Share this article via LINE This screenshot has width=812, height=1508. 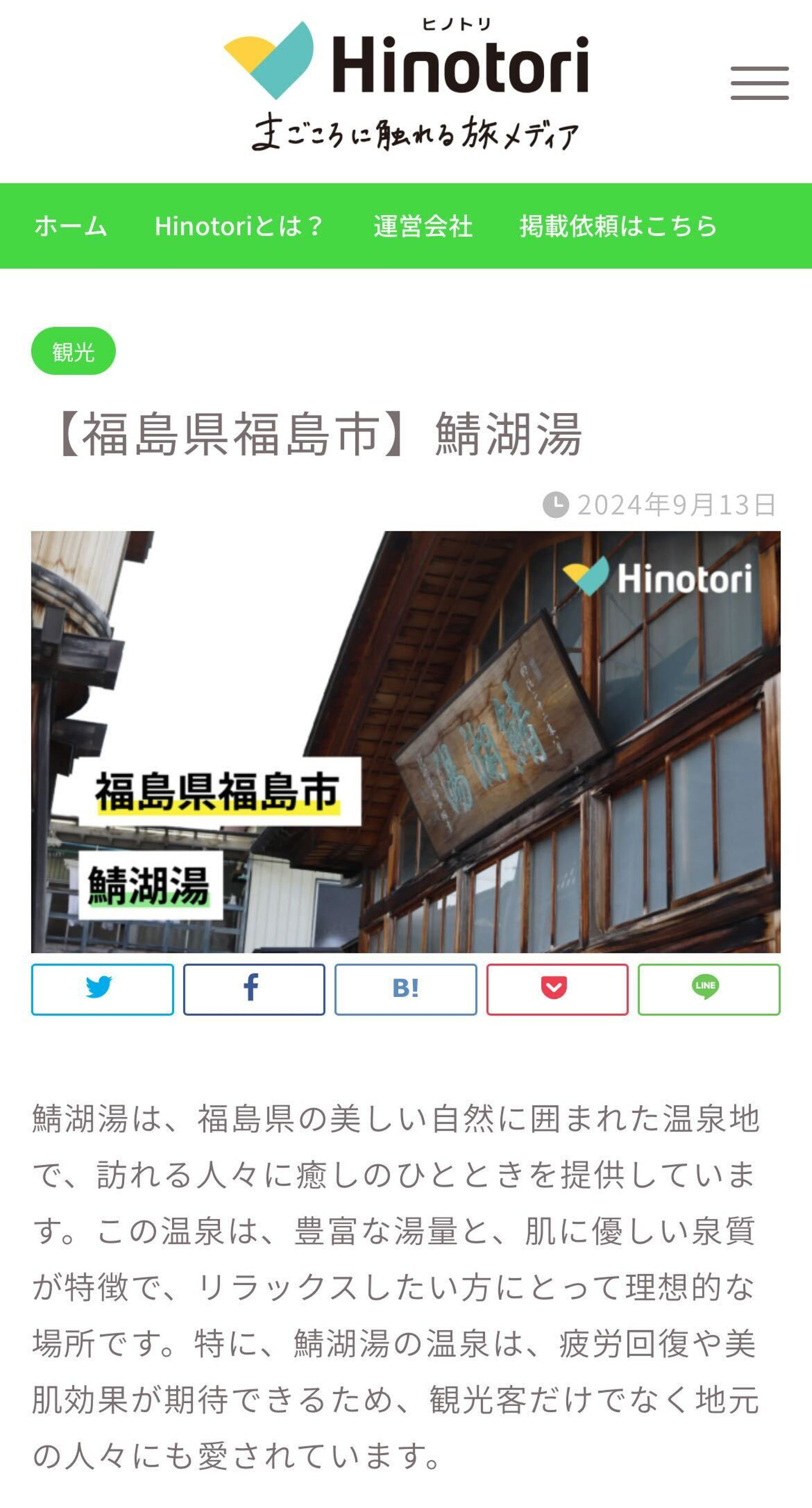coord(708,989)
